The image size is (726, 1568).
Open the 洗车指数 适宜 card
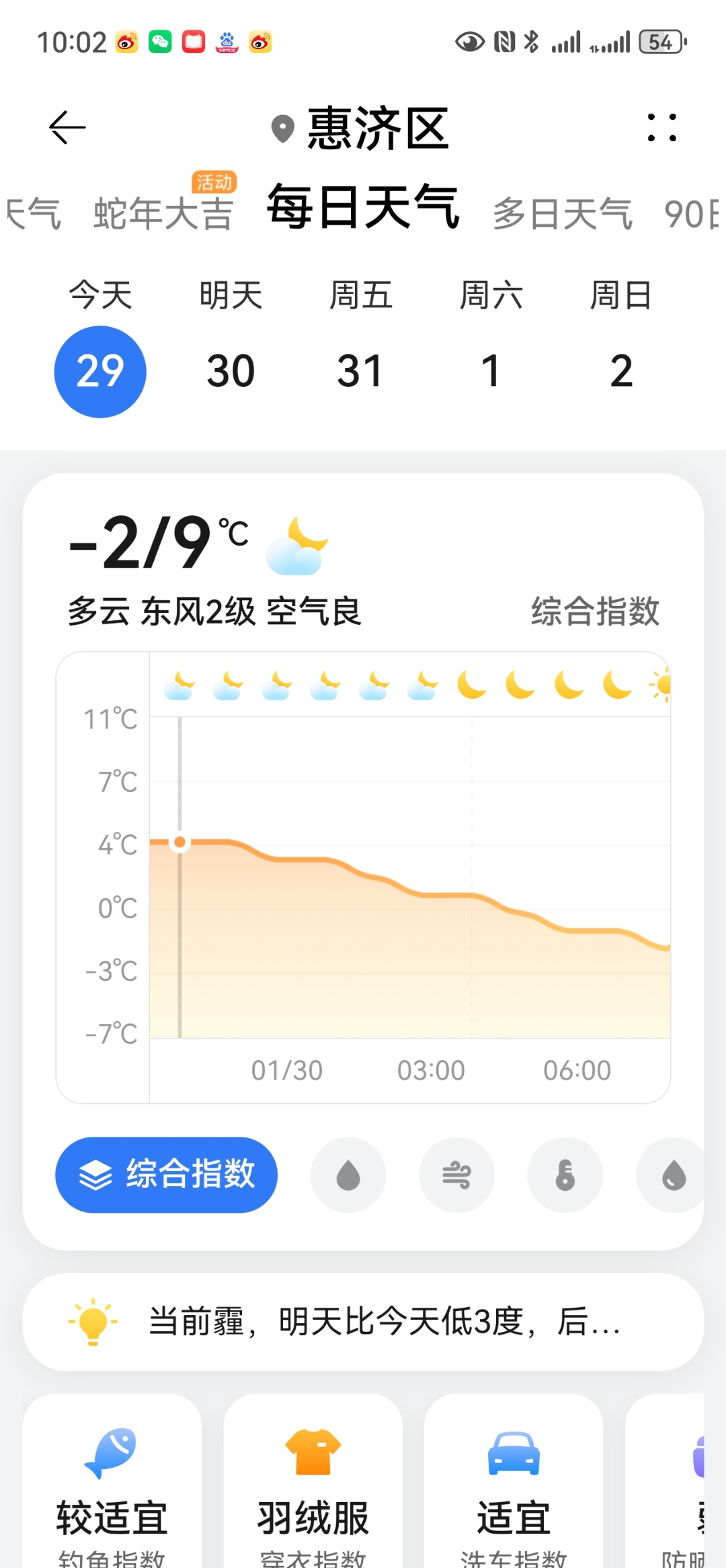coord(514,1487)
